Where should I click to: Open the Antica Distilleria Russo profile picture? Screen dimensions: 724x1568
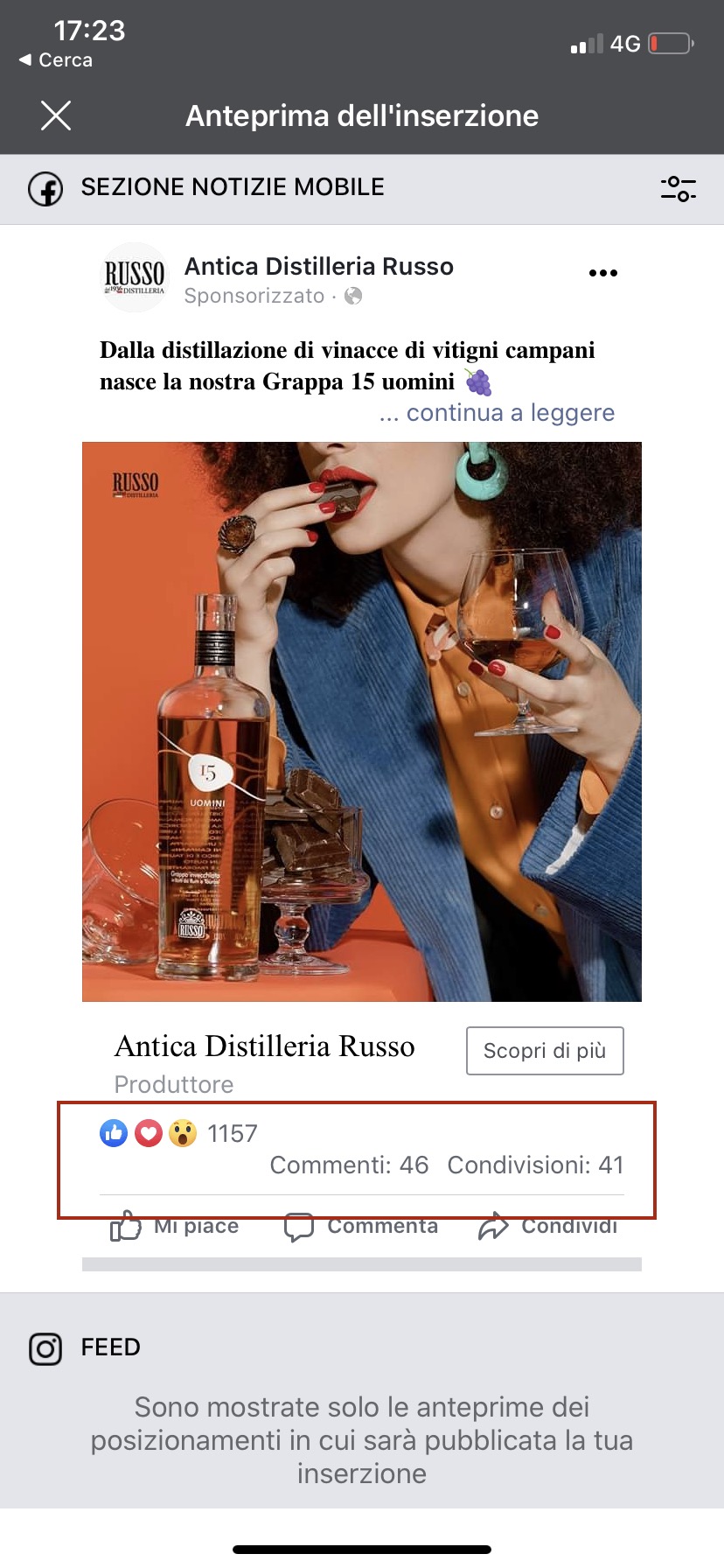click(134, 277)
